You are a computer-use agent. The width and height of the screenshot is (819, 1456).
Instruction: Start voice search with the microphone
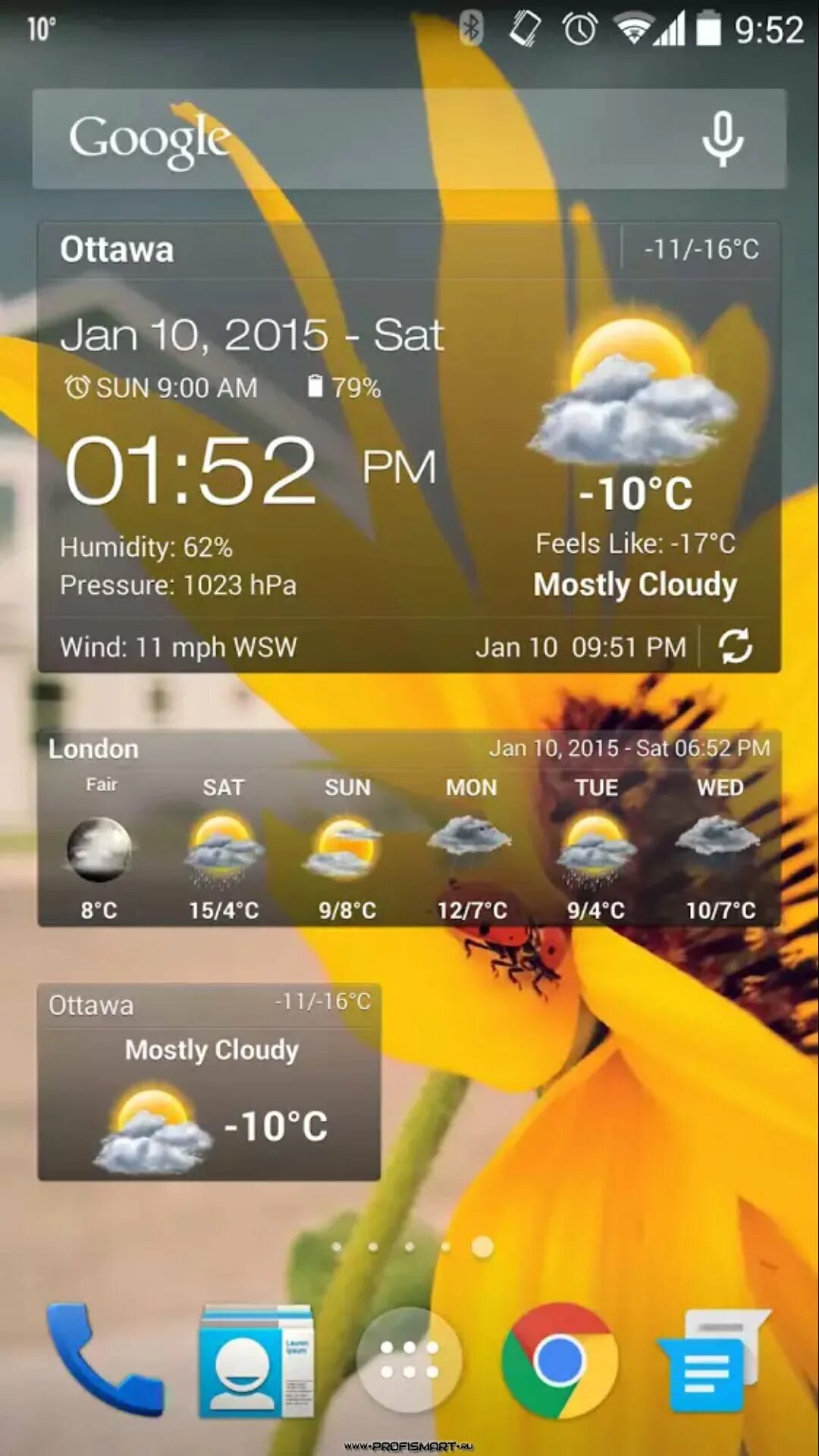pyautogui.click(x=723, y=139)
